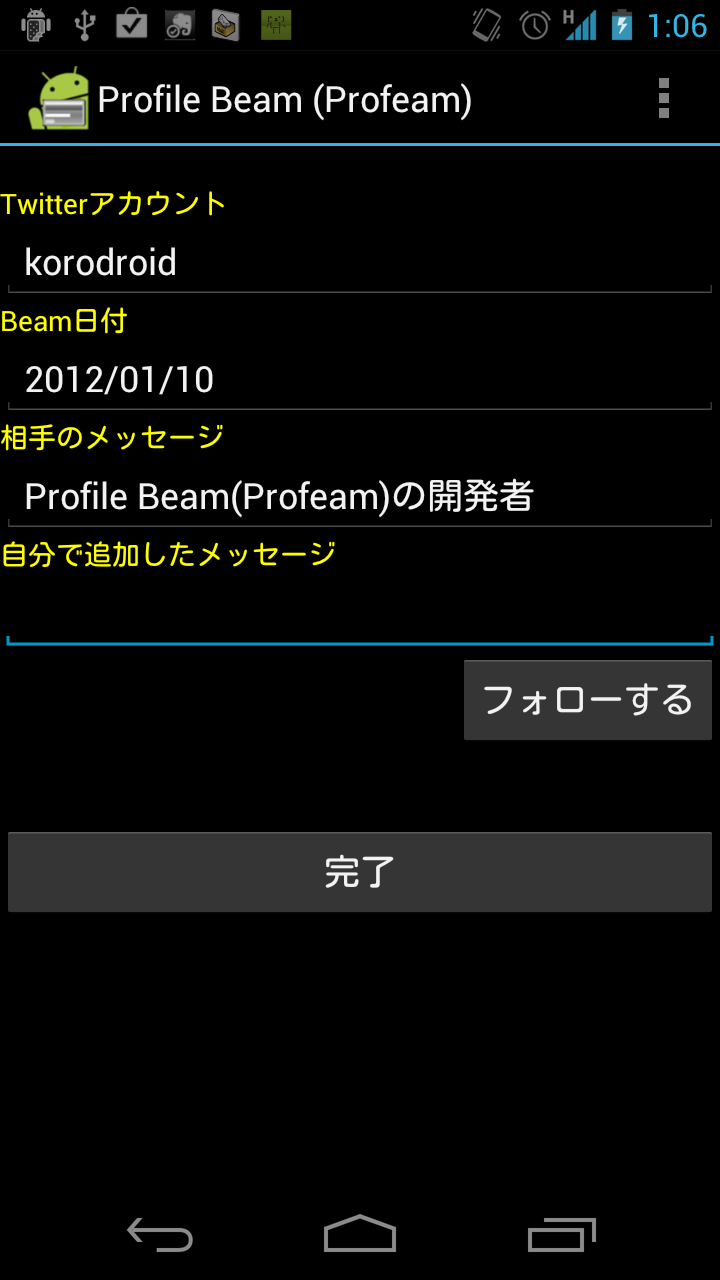Focus the empty 自分で追加したメッセージ field

click(x=360, y=612)
